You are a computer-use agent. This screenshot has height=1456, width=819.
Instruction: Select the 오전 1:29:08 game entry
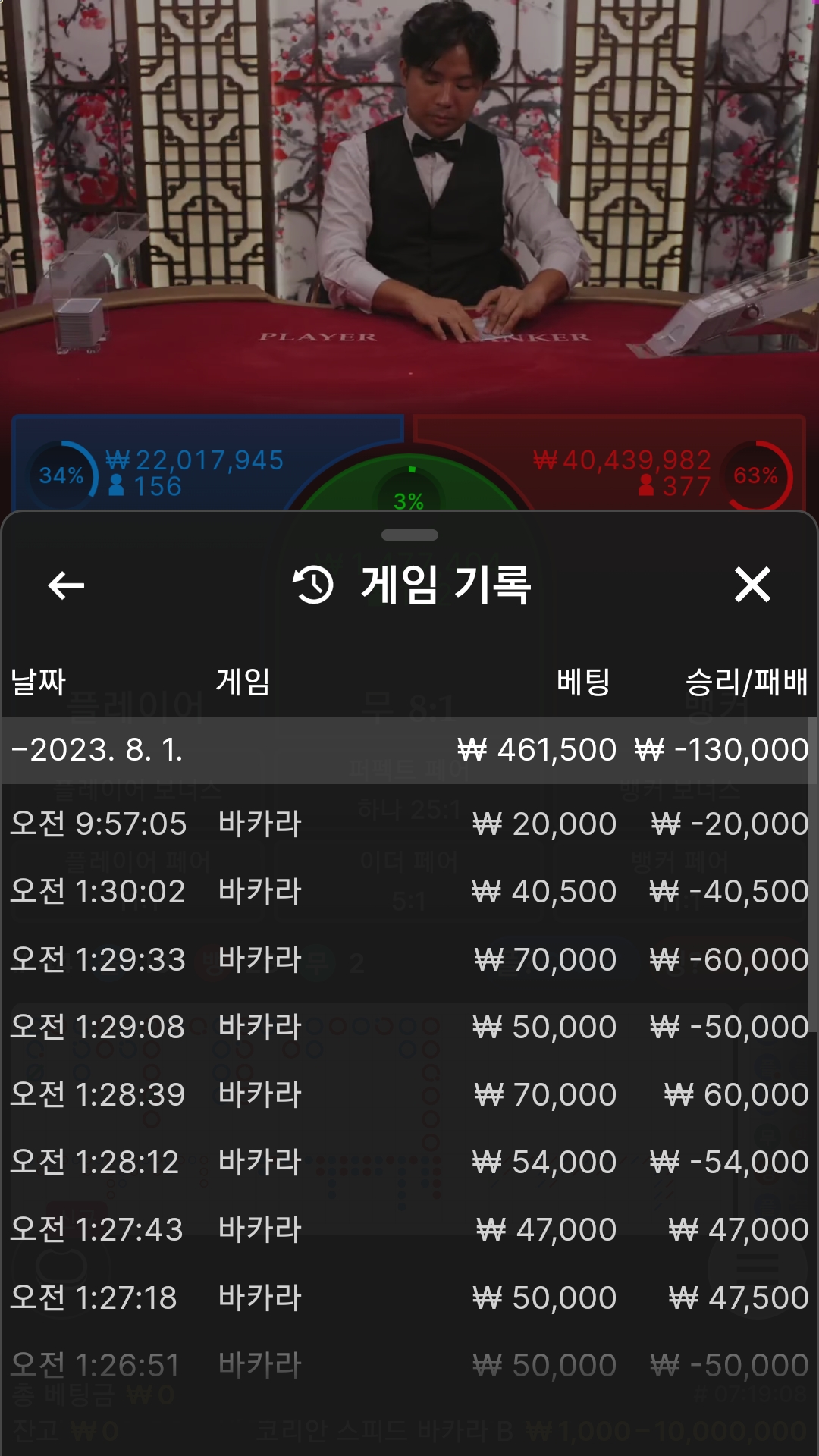[x=409, y=1027]
